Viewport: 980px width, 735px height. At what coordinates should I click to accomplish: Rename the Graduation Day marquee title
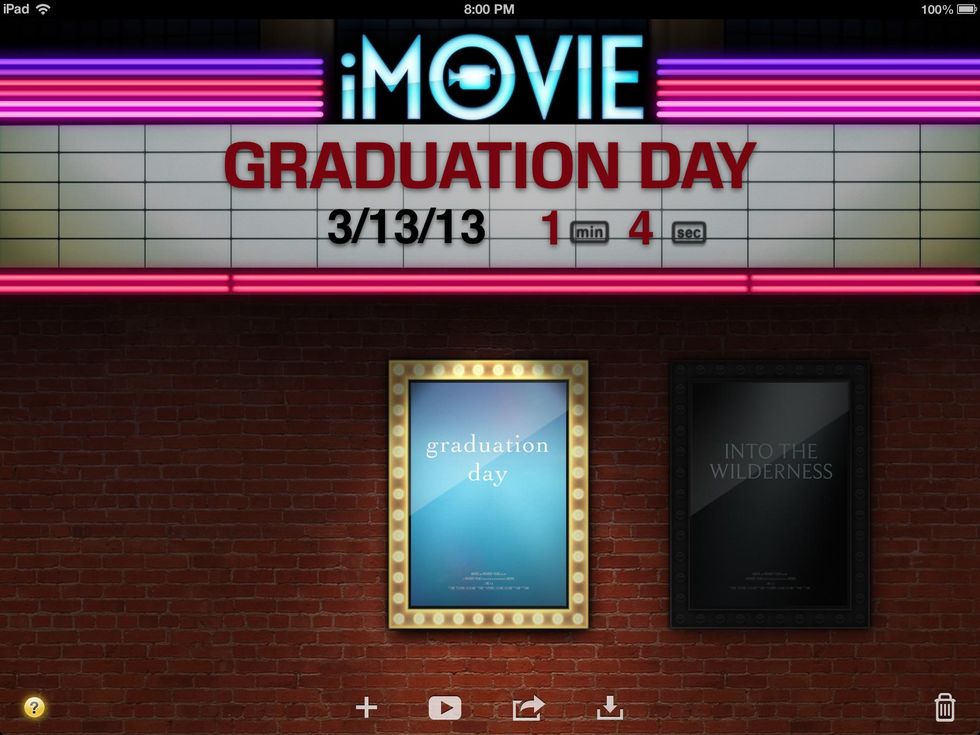(x=489, y=167)
